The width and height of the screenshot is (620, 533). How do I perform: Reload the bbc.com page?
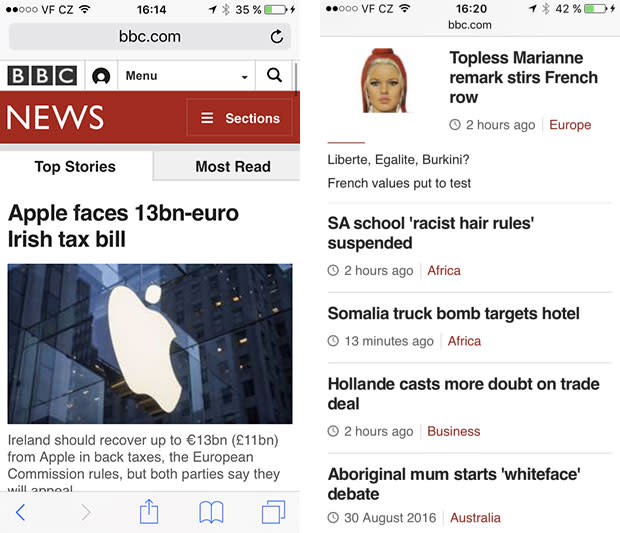coord(277,36)
